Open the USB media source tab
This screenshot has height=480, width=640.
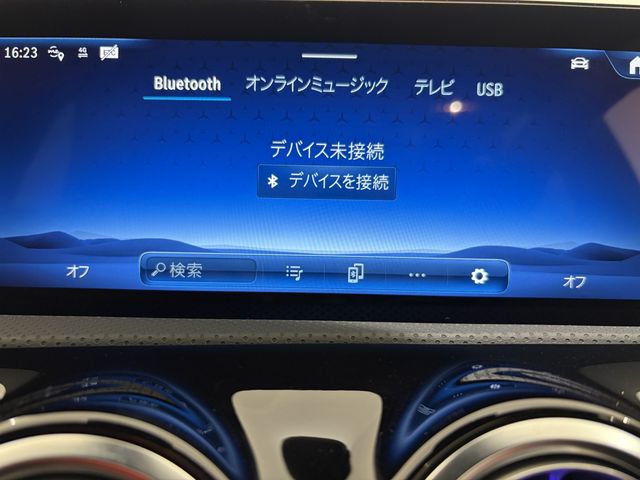coord(489,90)
